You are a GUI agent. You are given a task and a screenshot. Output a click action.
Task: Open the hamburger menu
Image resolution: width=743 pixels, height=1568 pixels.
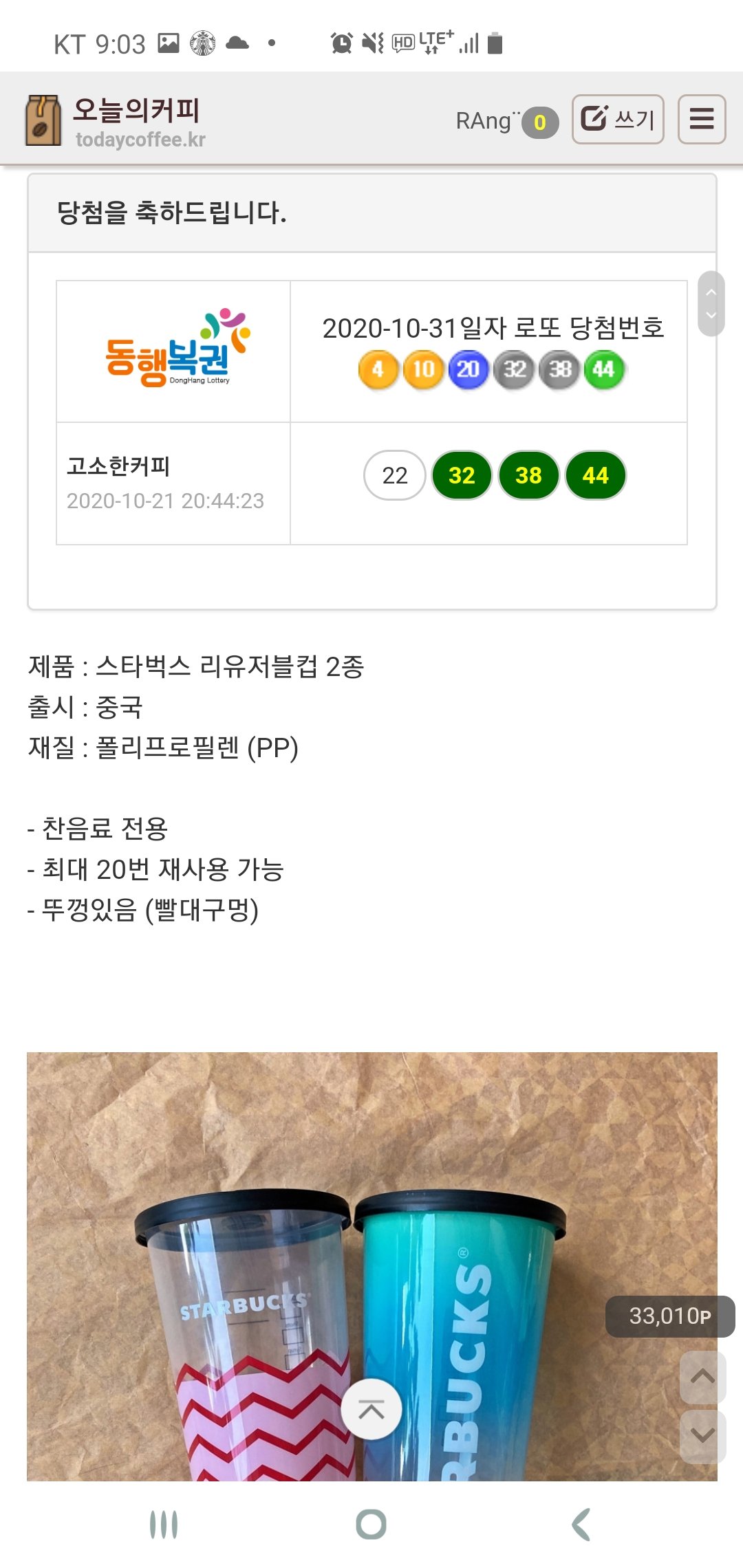[x=701, y=120]
